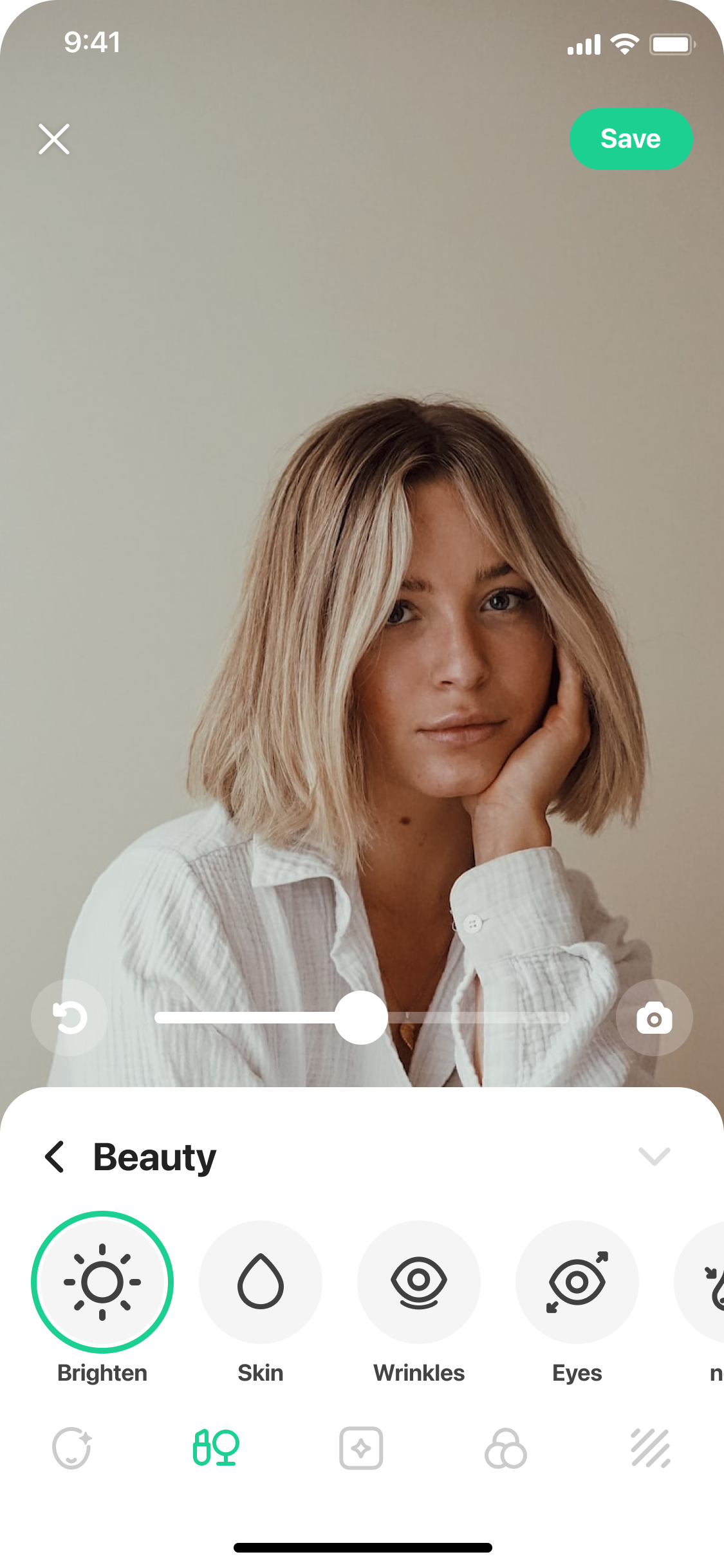Close the photo editor
The image size is (724, 1568).
click(x=54, y=139)
